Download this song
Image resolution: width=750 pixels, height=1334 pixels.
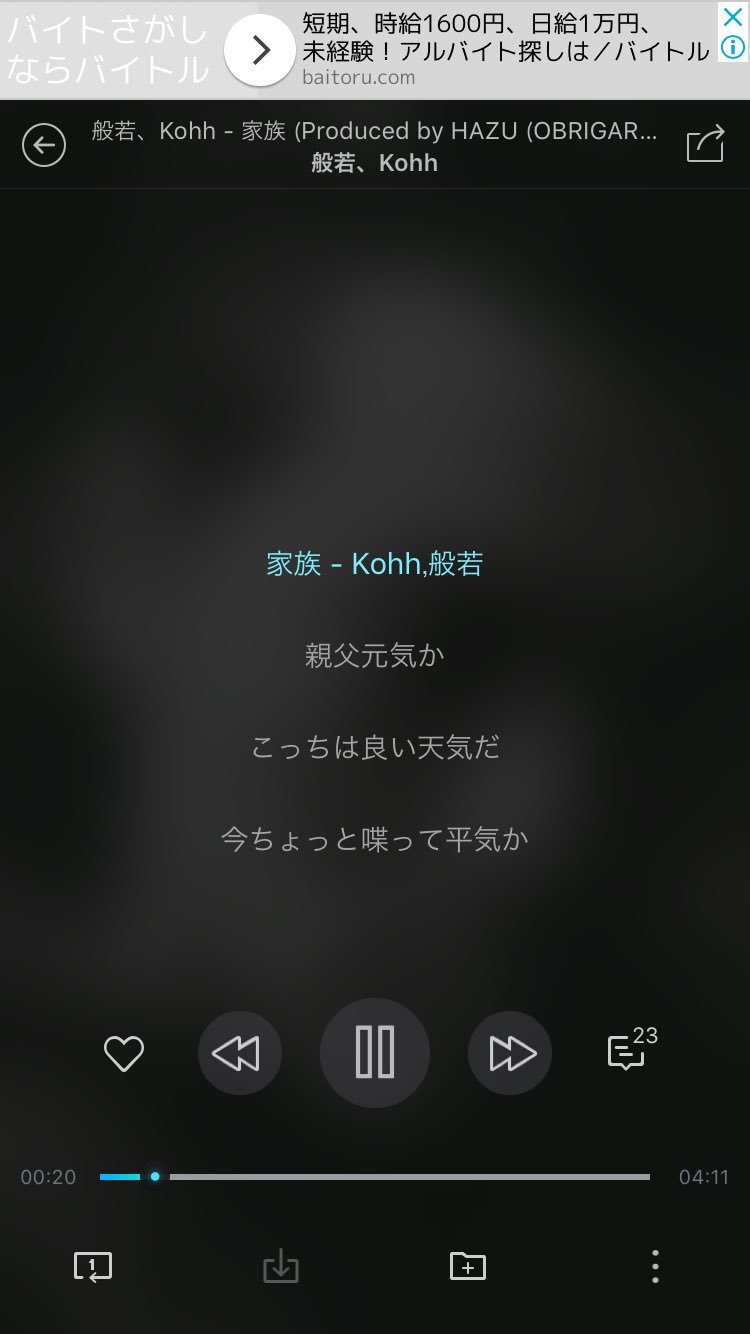[281, 1267]
